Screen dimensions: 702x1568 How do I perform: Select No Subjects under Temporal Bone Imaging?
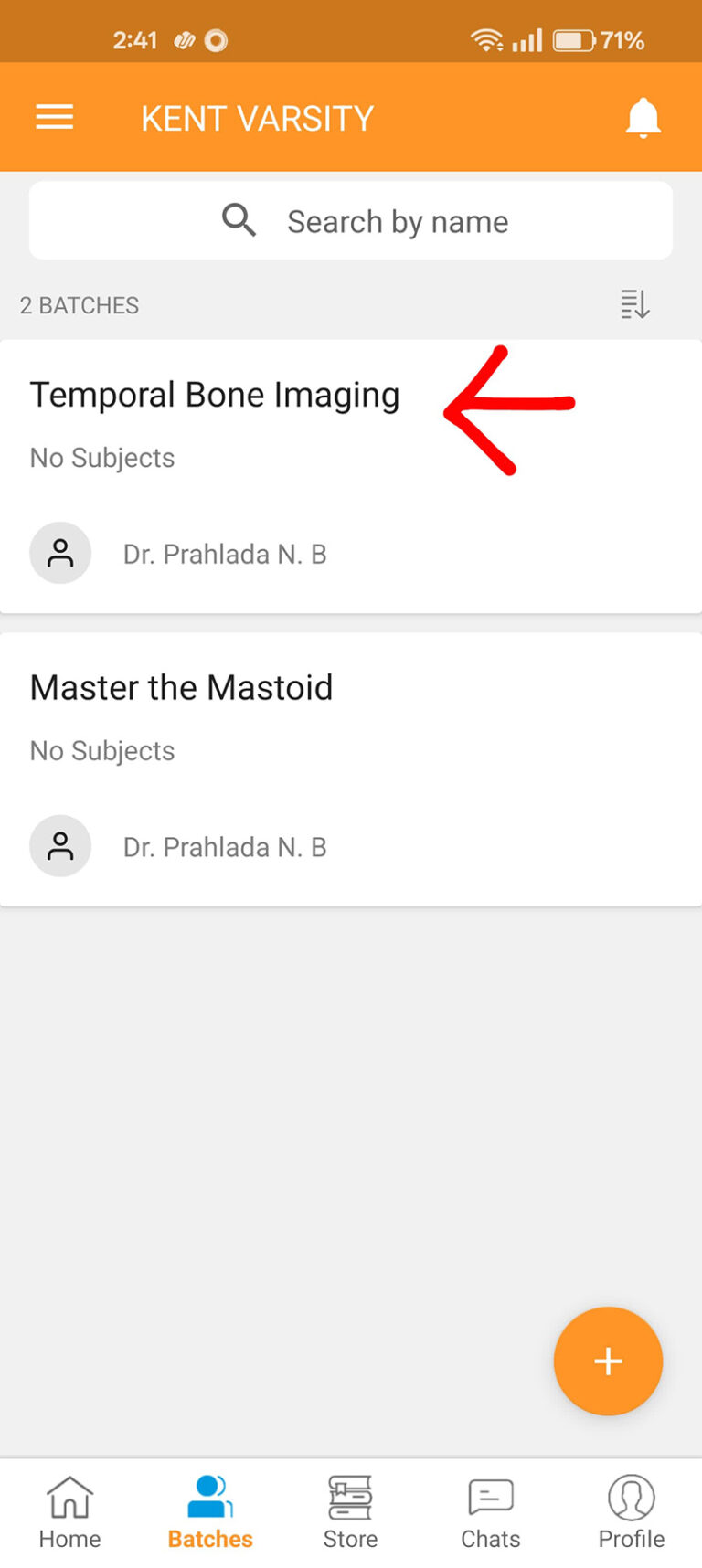click(101, 458)
